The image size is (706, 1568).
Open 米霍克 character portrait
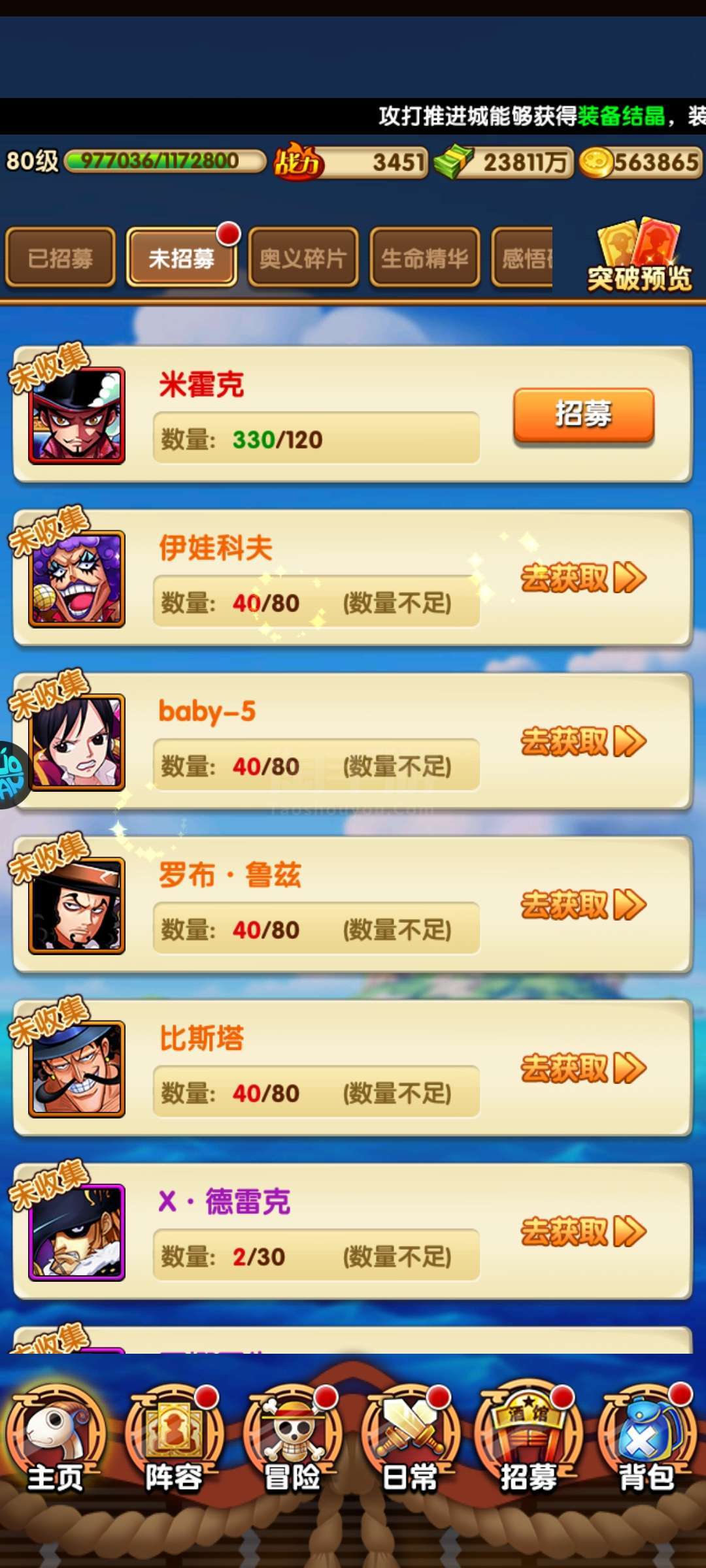[76, 416]
